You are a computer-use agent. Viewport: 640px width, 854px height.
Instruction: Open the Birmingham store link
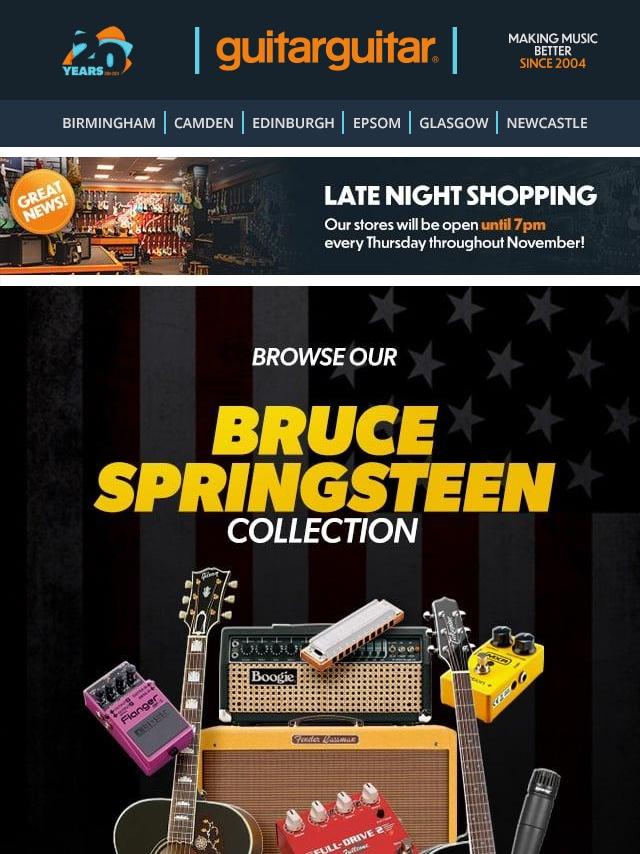pyautogui.click(x=109, y=123)
